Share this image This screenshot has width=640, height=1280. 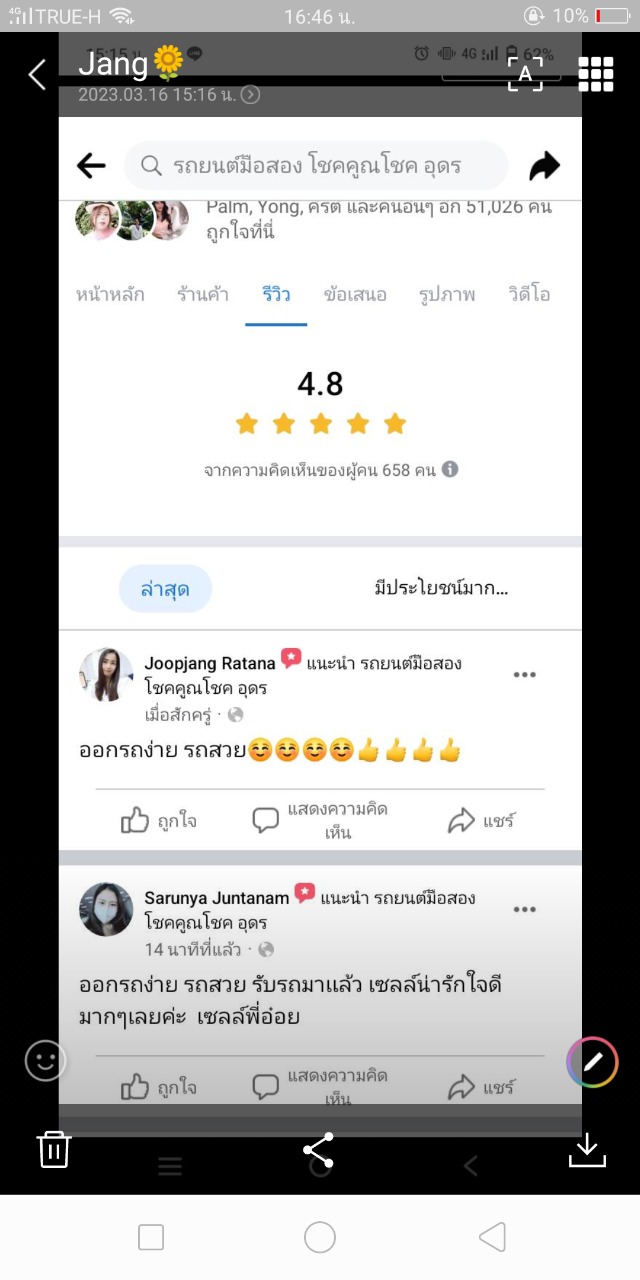click(x=319, y=1151)
